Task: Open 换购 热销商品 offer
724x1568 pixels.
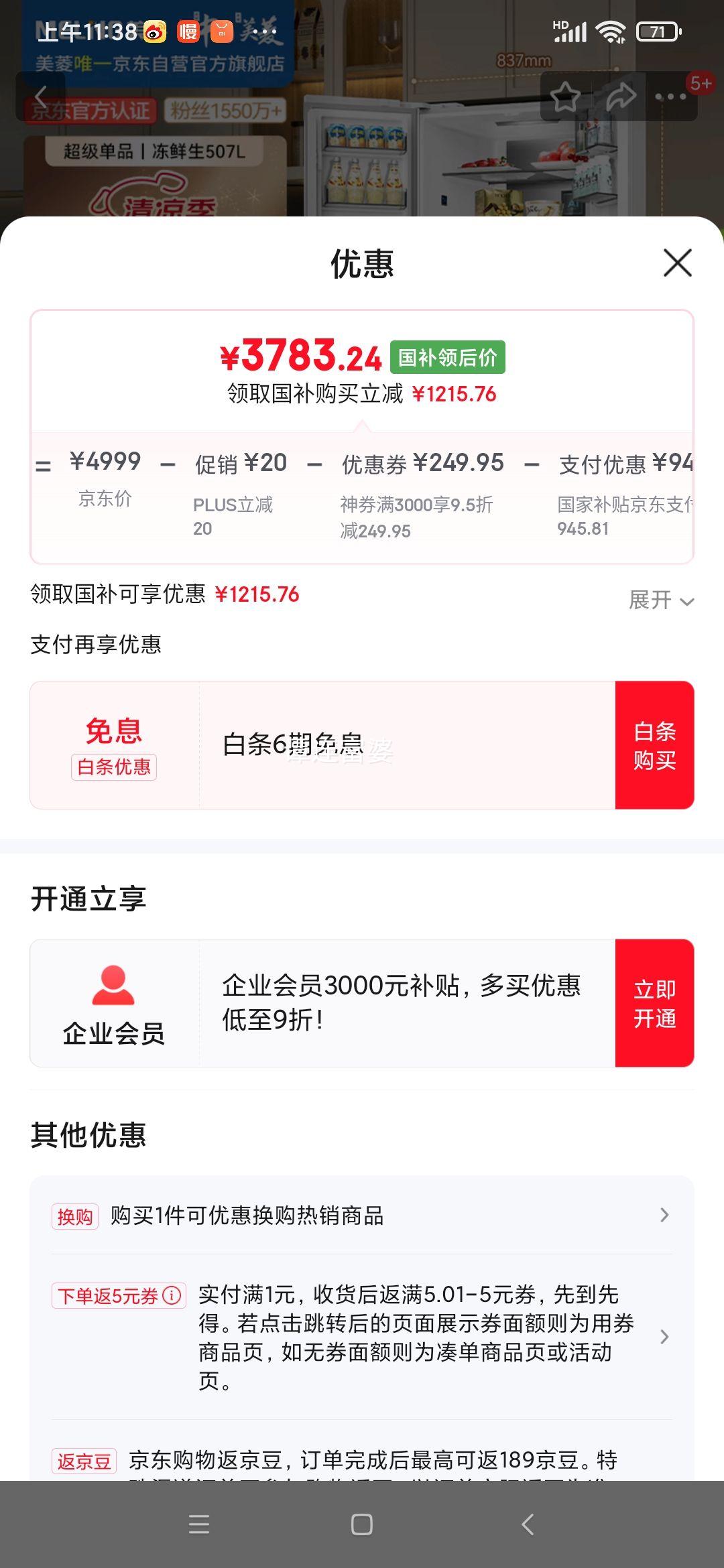Action: coord(362,1216)
